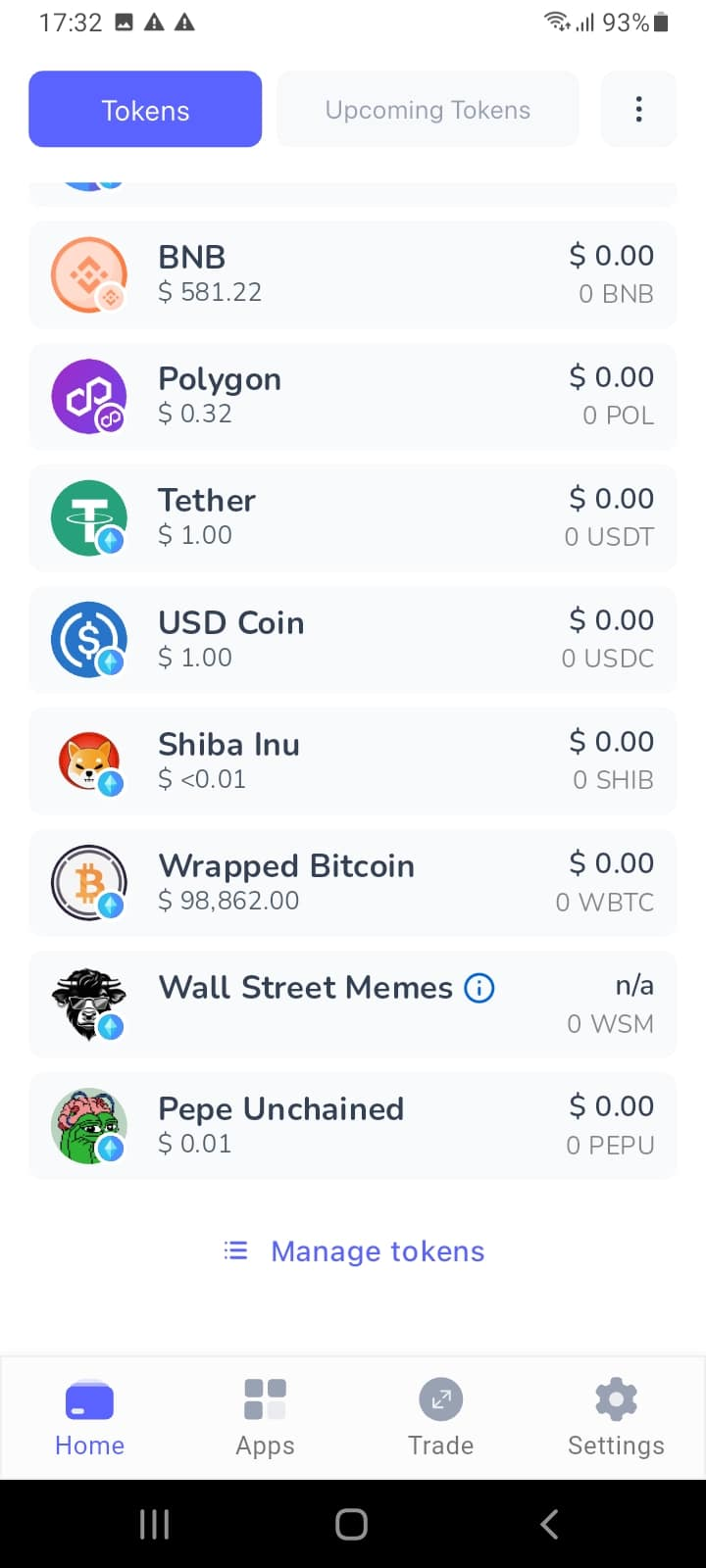Screen dimensions: 706x1568
Task: Switch to the Trade tab
Action: 441,1418
